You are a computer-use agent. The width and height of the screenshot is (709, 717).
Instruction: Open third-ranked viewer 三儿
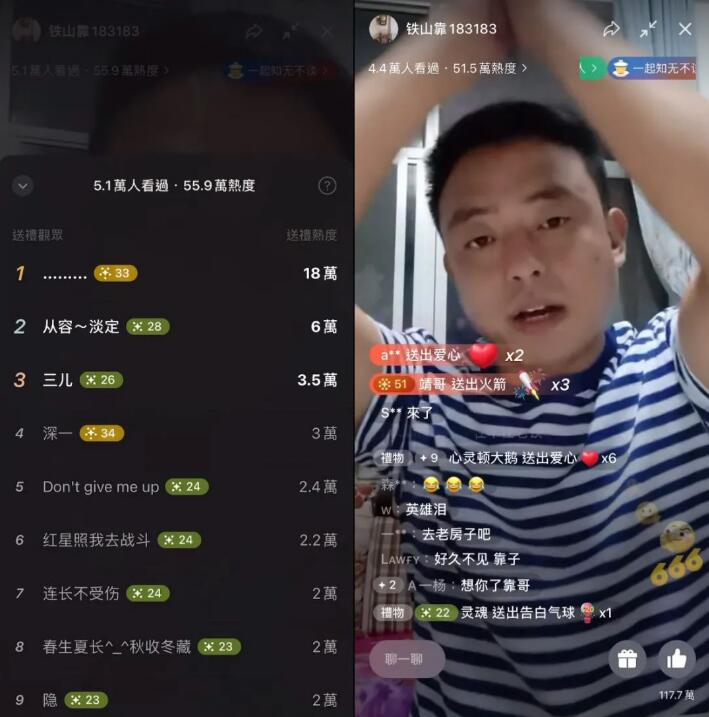point(57,380)
